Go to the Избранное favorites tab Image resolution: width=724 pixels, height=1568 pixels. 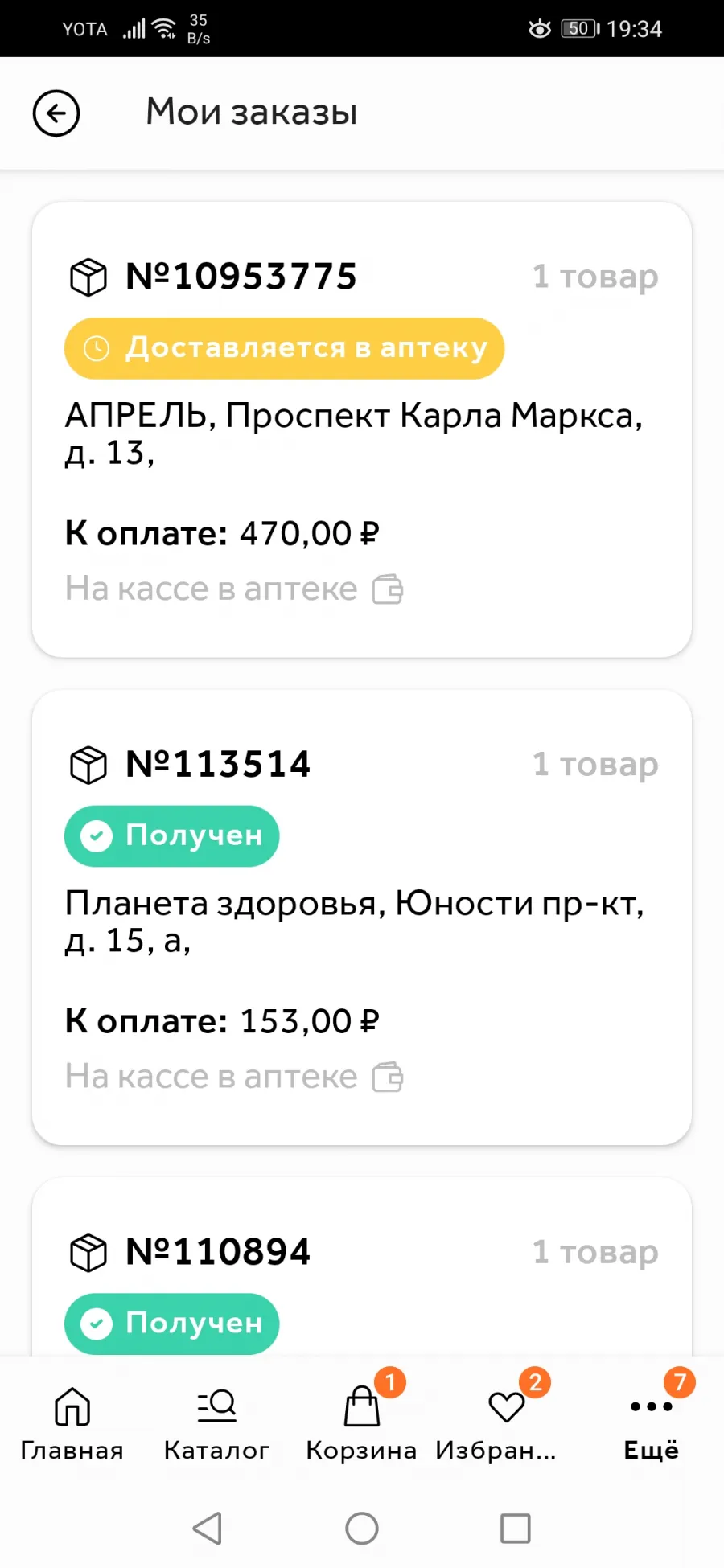(x=507, y=1425)
